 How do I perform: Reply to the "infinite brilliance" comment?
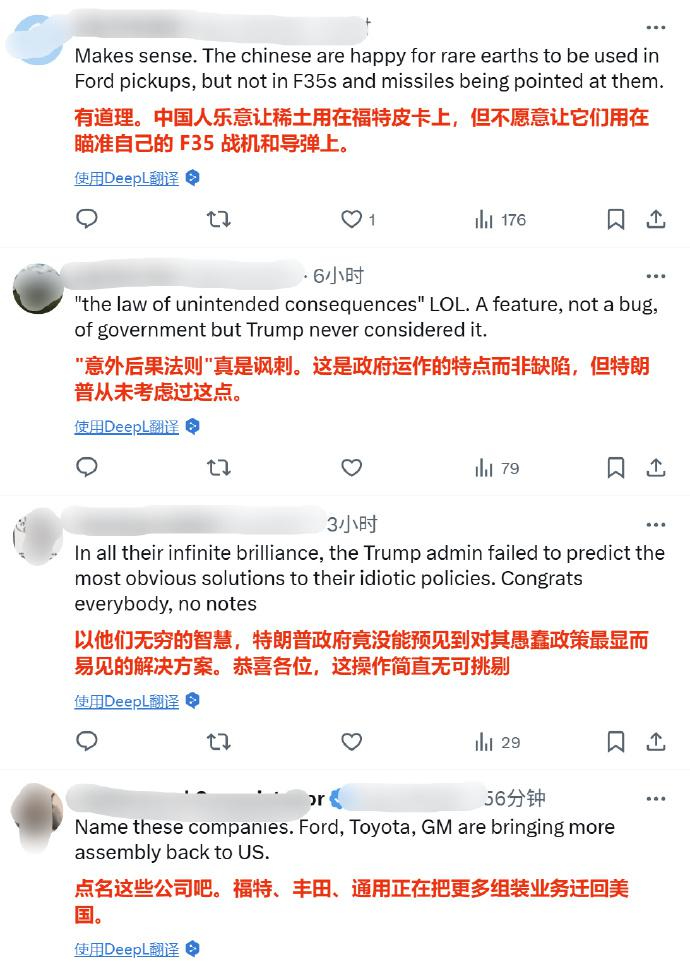(x=87, y=742)
